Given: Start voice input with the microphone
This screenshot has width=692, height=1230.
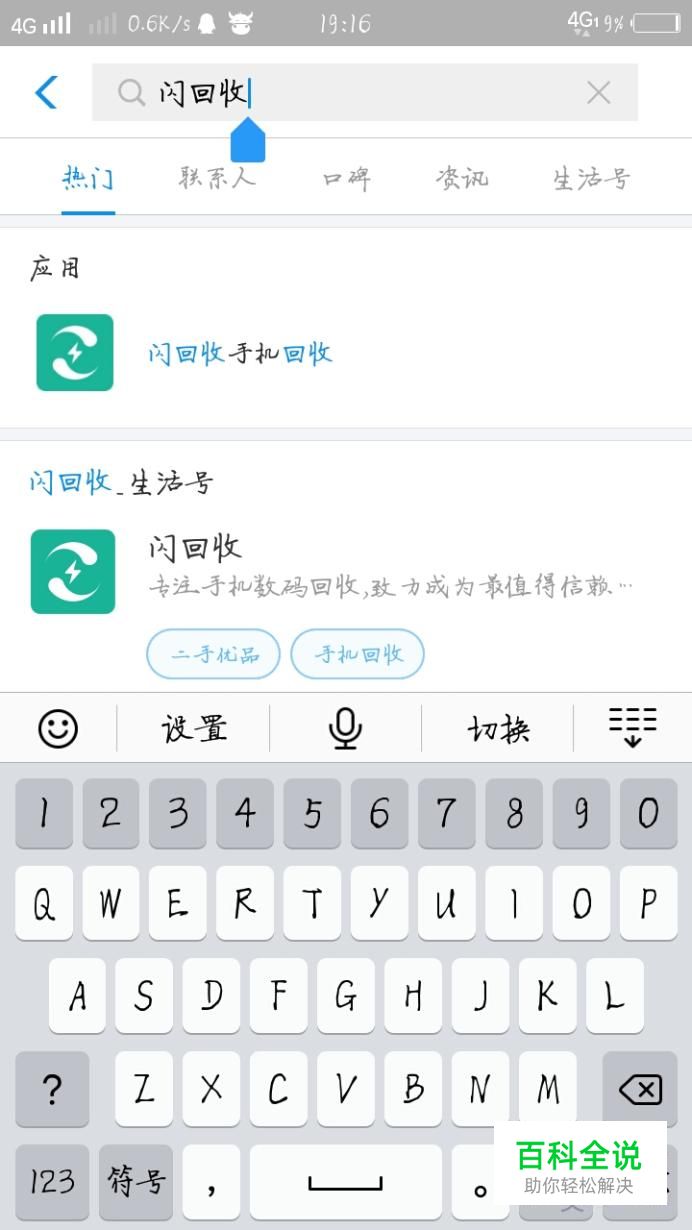Looking at the screenshot, I should (x=345, y=727).
